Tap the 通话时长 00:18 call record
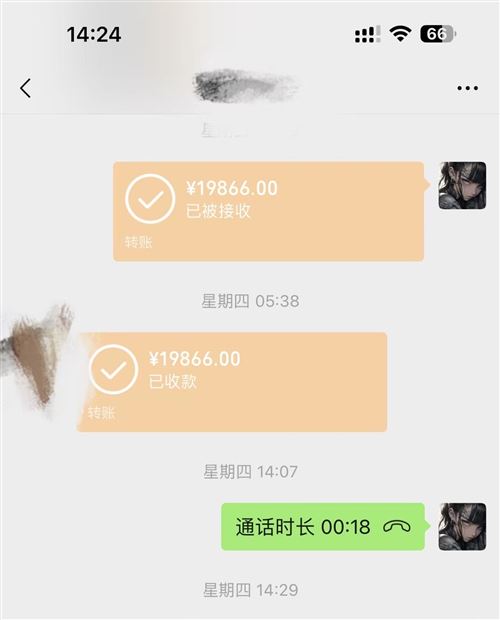Image resolution: width=500 pixels, height=620 pixels. (323, 527)
